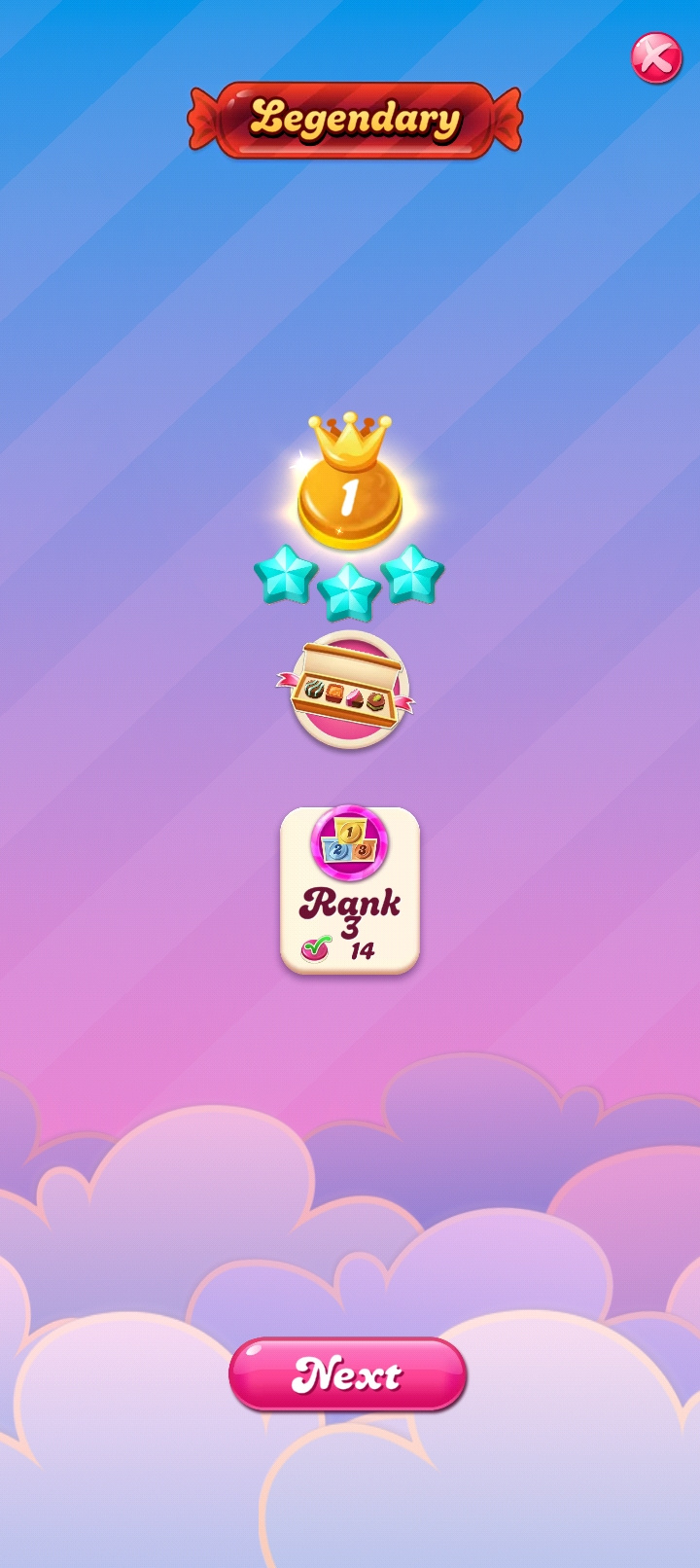700x1568 pixels.
Task: Close the Legendary screen with the X
Action: [656, 57]
